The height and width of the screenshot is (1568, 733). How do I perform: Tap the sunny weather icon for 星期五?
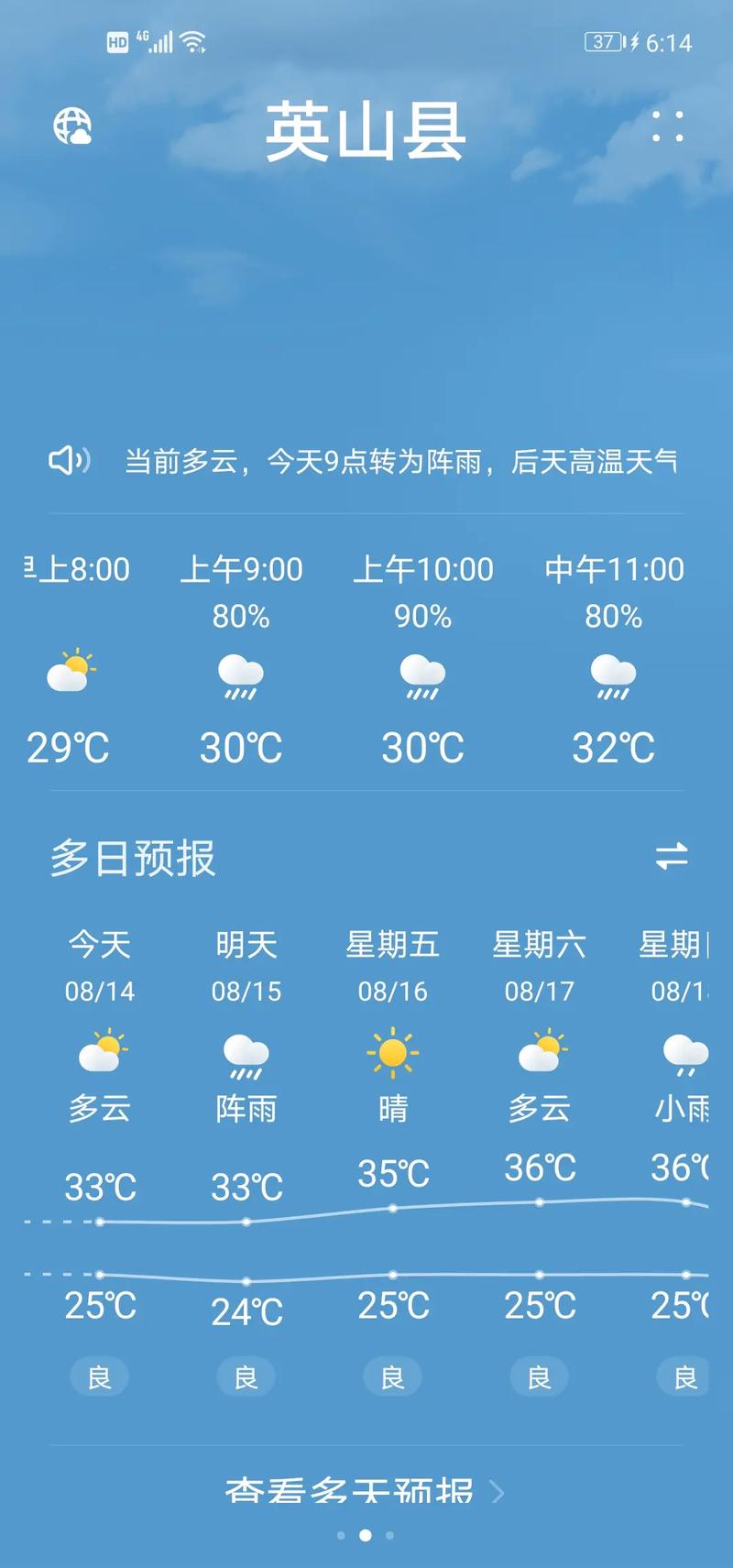coord(392,1054)
